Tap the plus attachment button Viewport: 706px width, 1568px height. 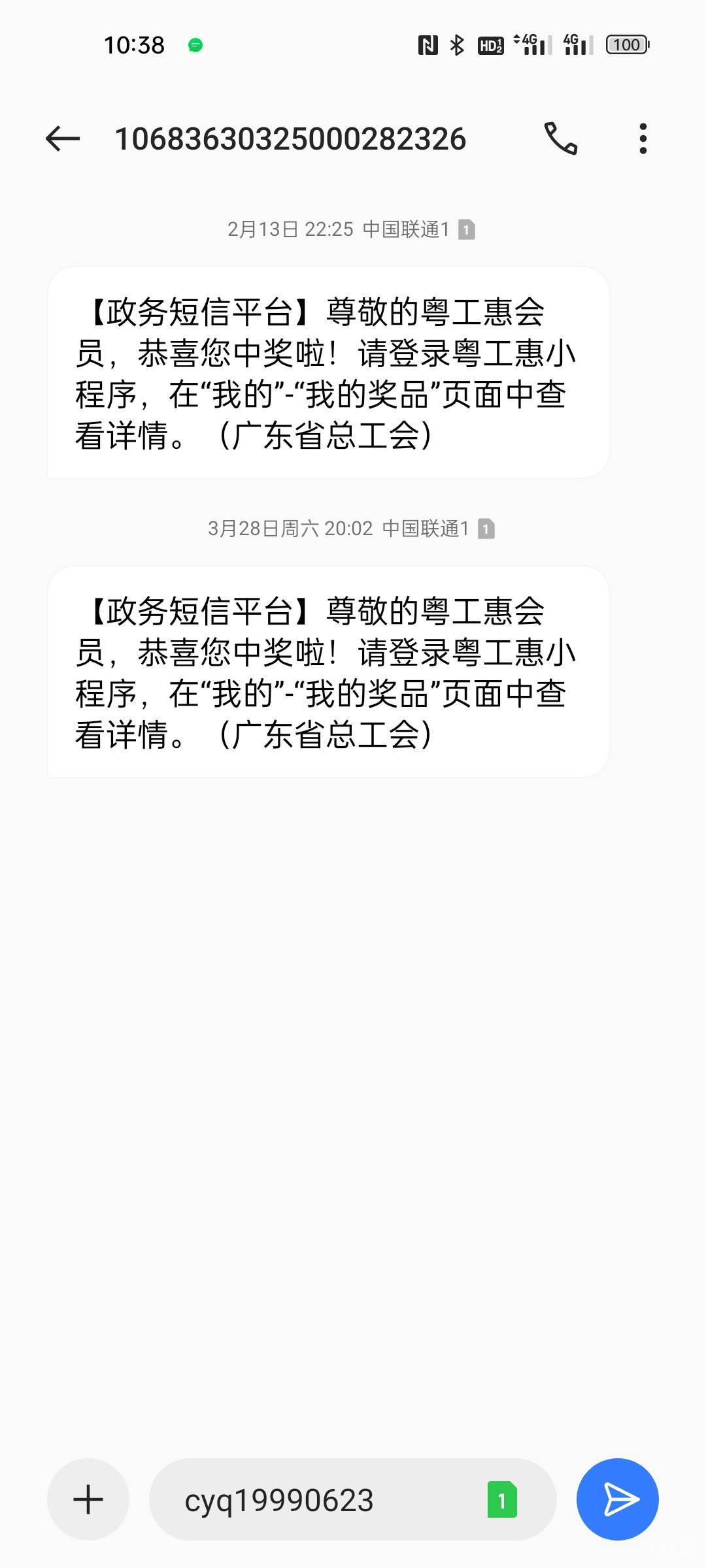[x=88, y=1499]
